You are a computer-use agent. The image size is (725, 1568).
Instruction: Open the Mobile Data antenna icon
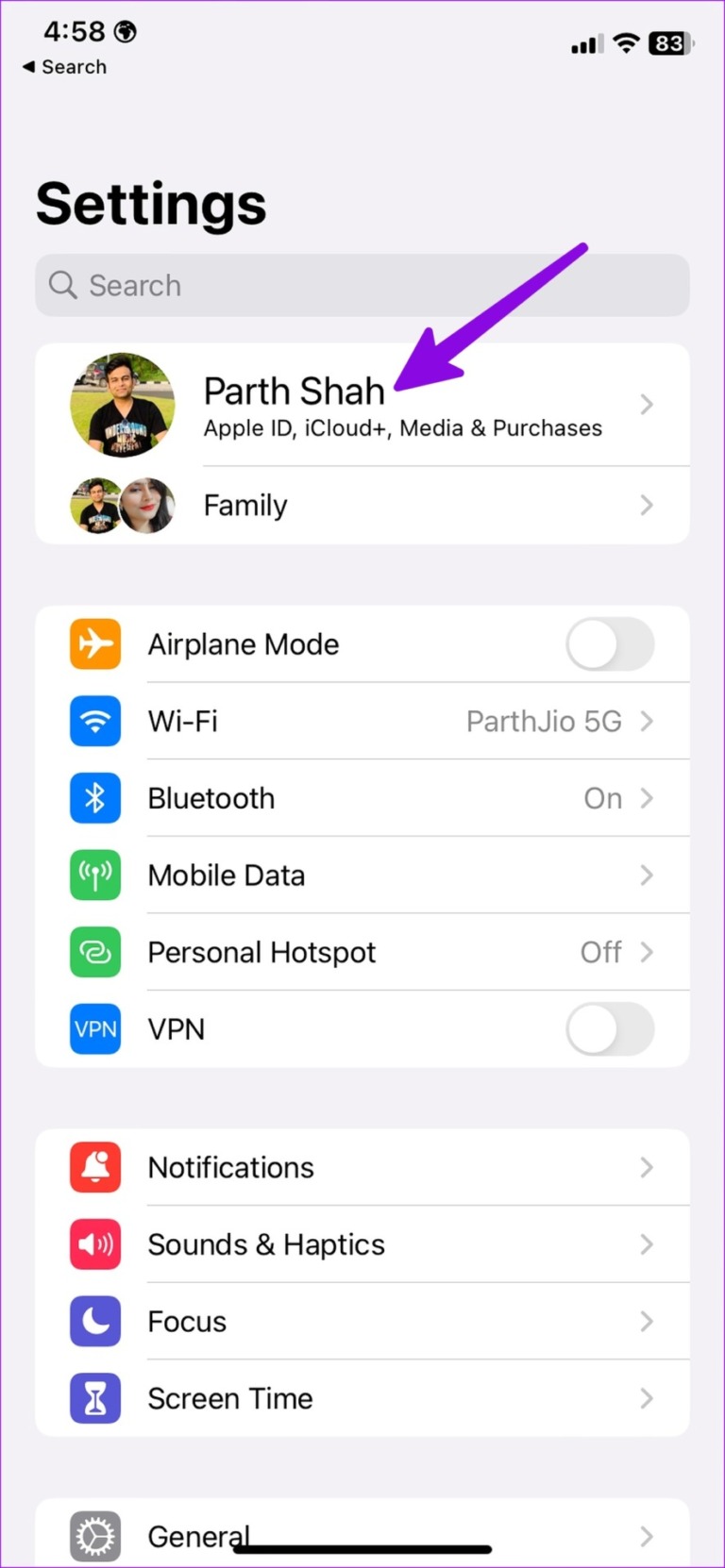point(94,875)
